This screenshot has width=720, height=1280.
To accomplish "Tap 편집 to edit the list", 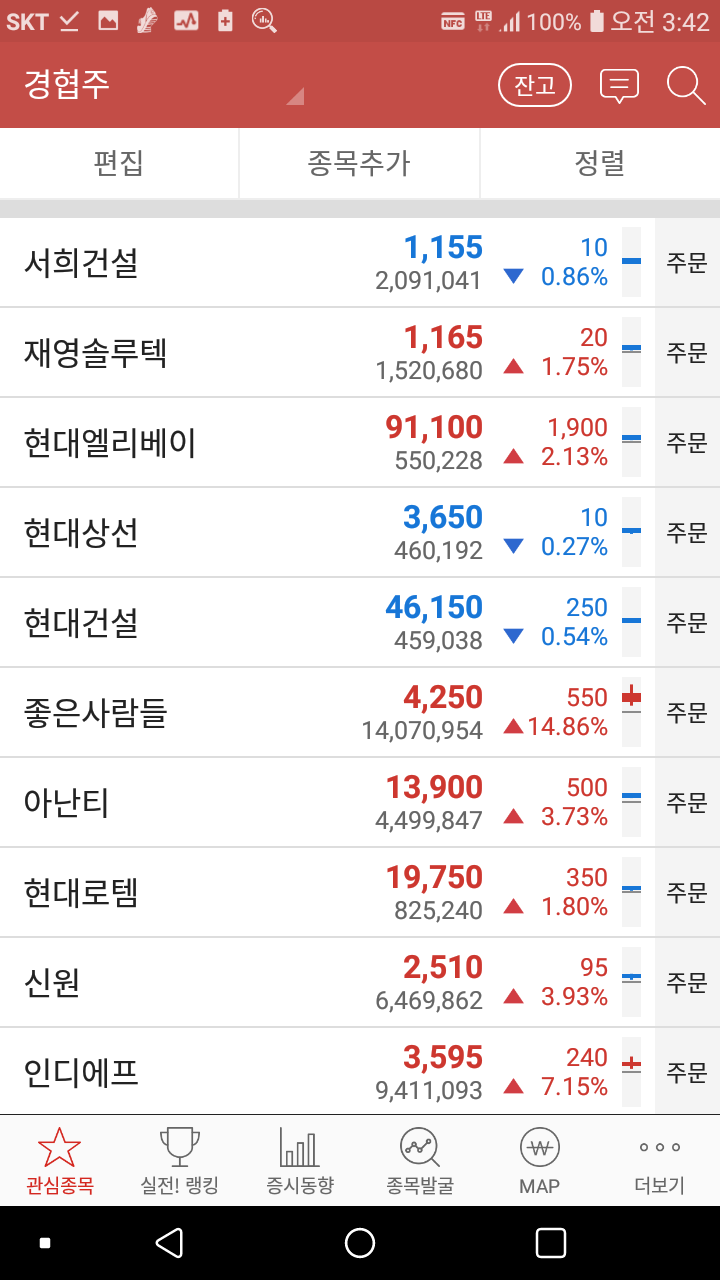I will point(119,163).
